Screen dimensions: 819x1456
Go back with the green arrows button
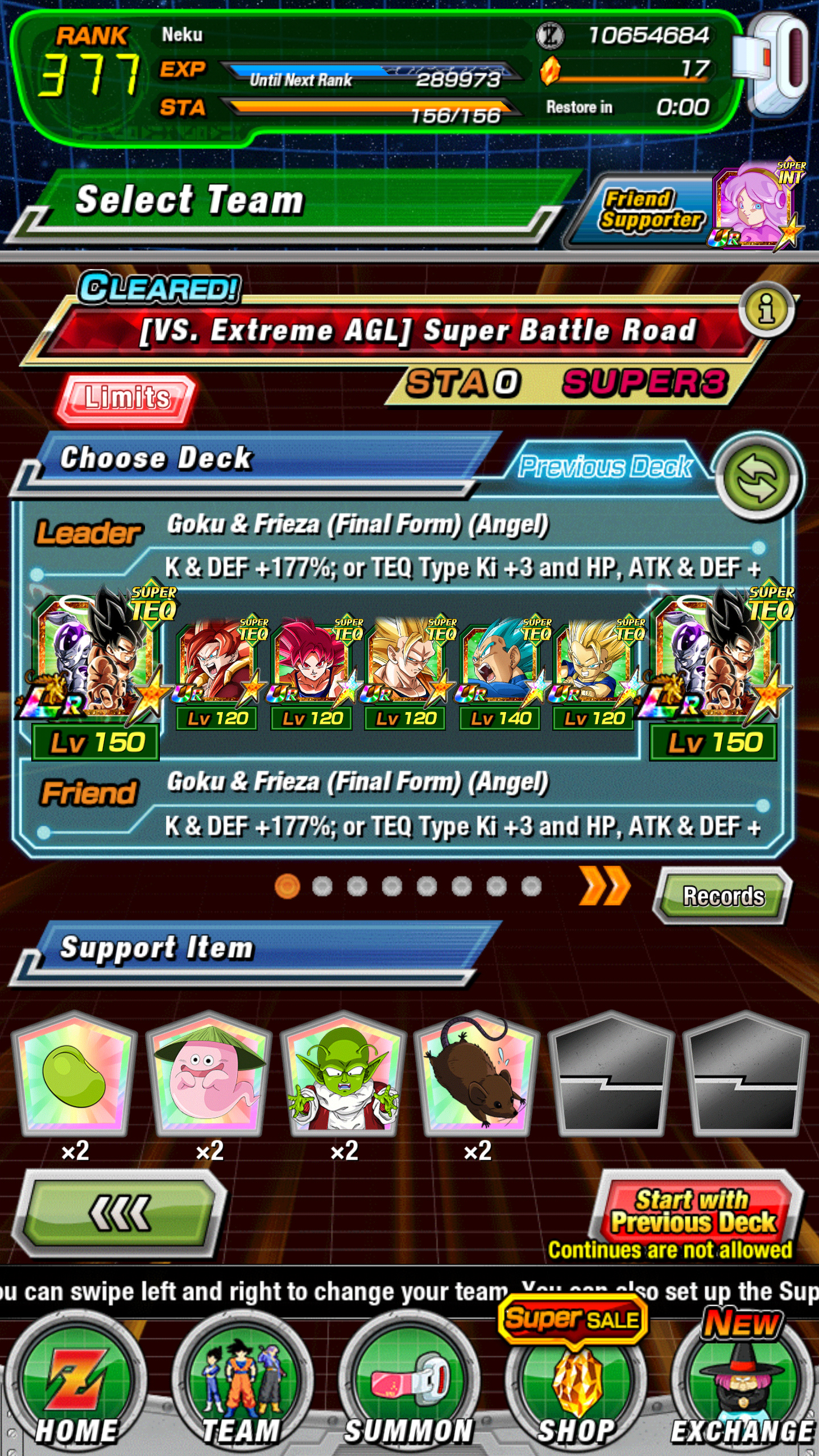coord(119,1213)
